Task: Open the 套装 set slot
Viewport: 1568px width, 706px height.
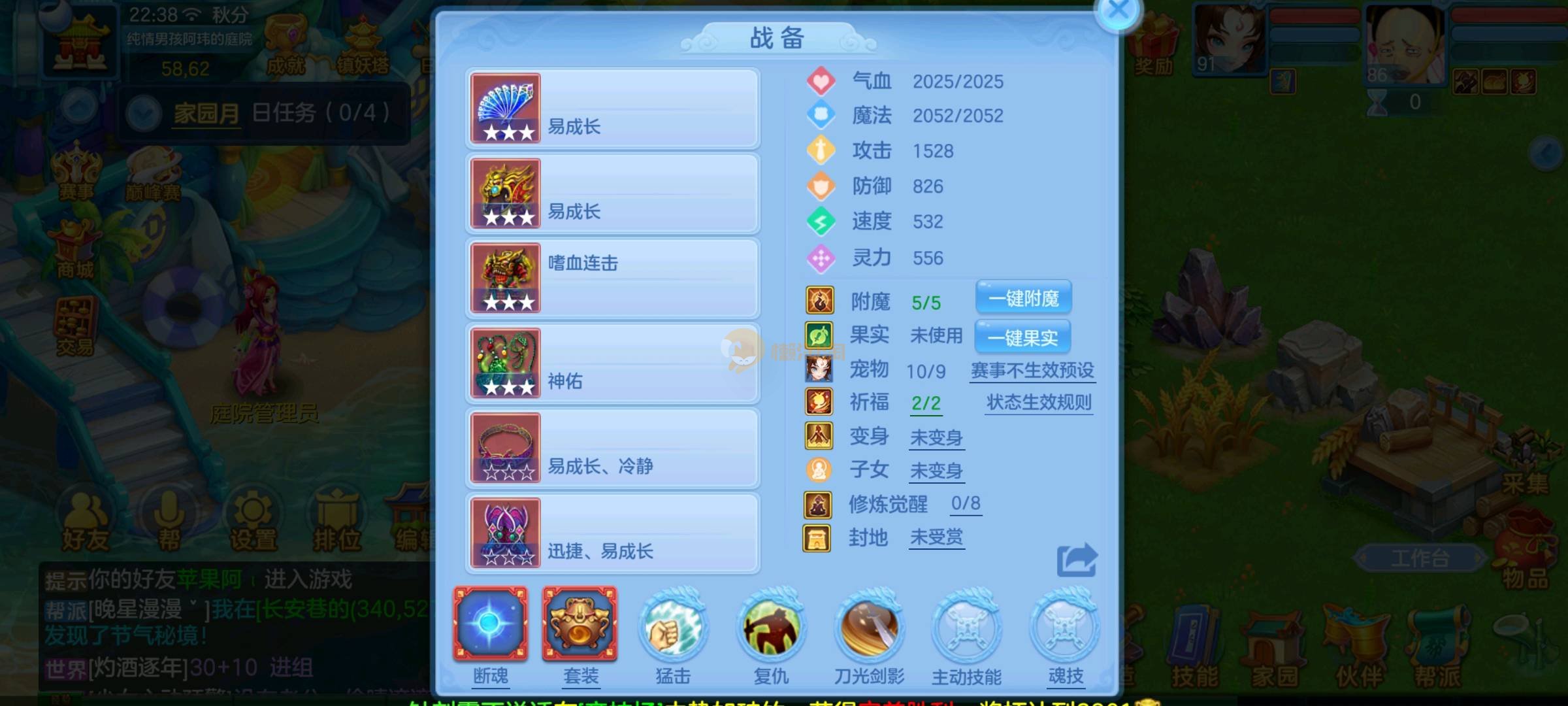Action: [x=580, y=624]
